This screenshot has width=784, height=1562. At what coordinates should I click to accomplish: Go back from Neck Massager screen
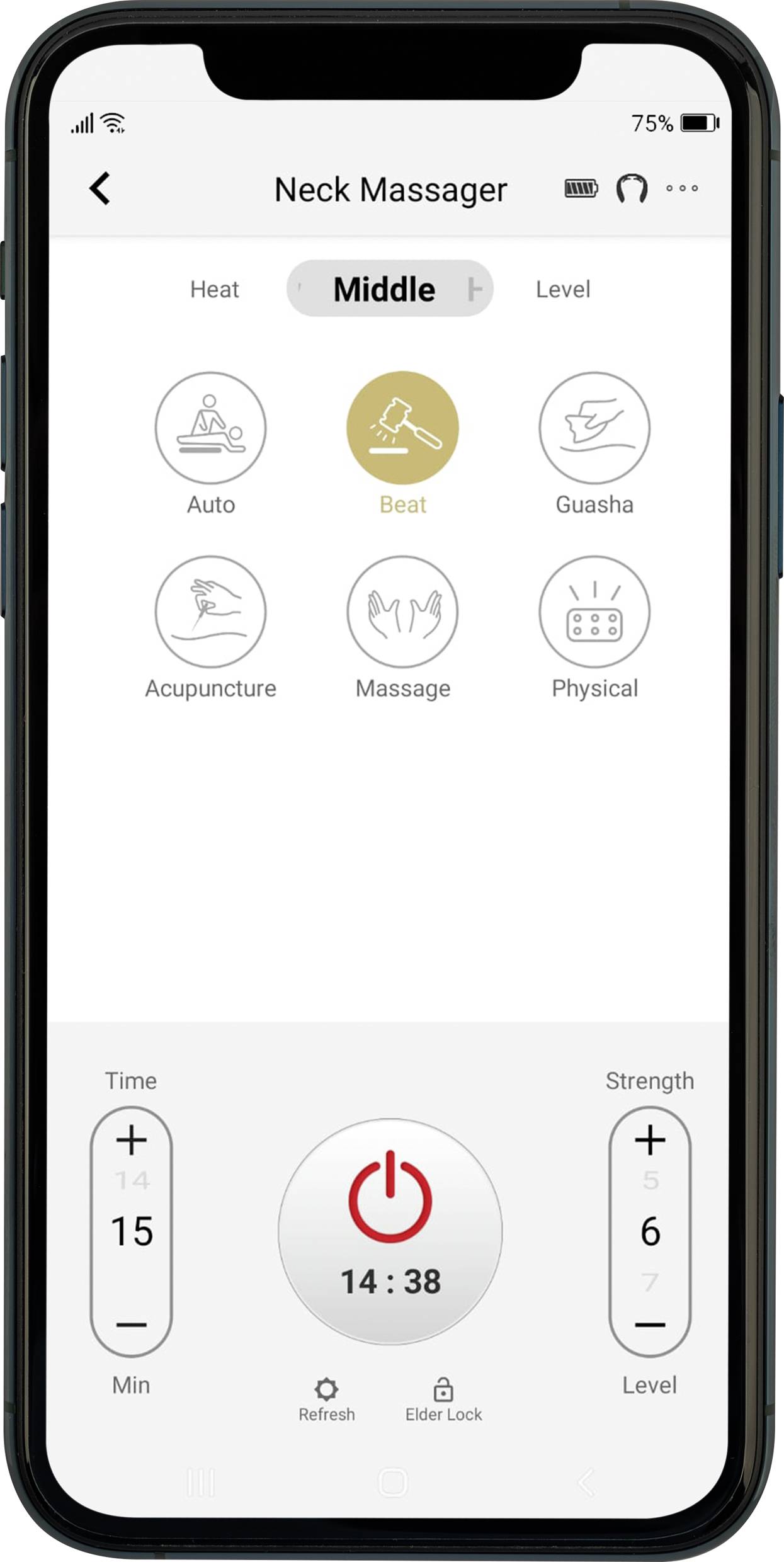coord(101,188)
